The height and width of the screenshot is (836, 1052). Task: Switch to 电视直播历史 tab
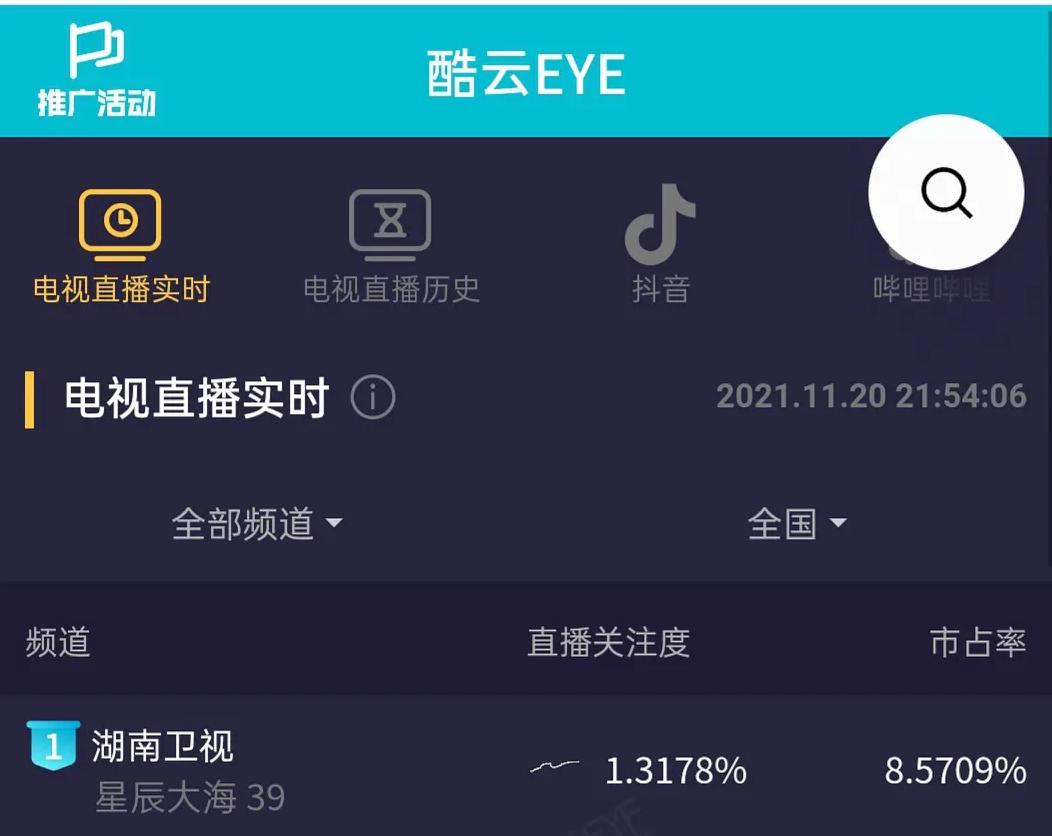coord(391,246)
